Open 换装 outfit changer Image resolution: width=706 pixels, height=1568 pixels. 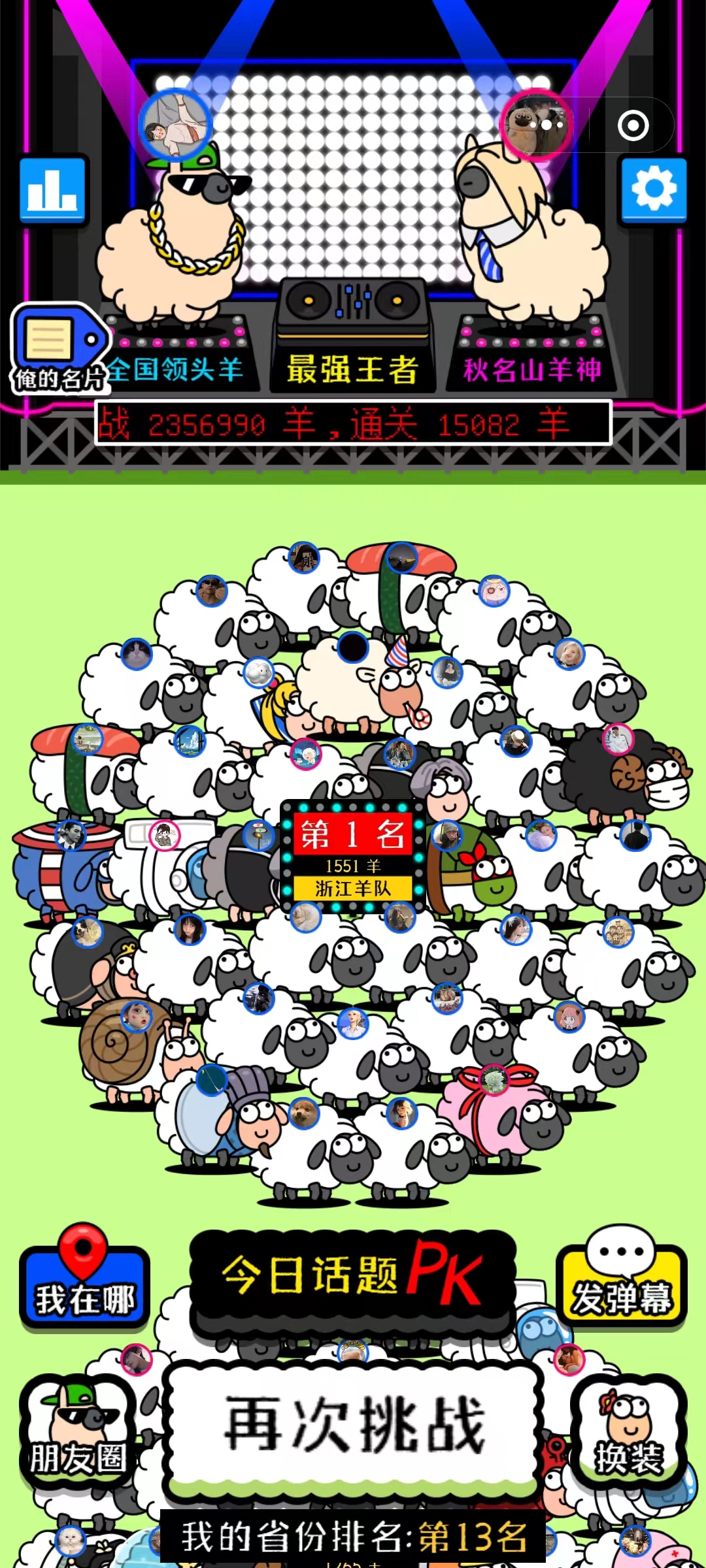click(628, 1434)
